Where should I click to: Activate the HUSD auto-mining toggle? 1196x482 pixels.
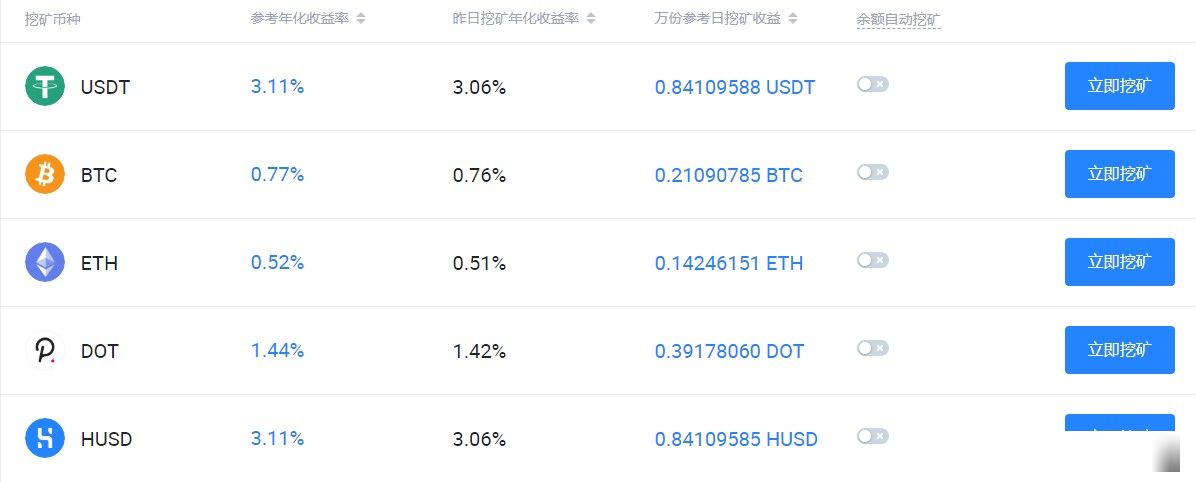[872, 436]
